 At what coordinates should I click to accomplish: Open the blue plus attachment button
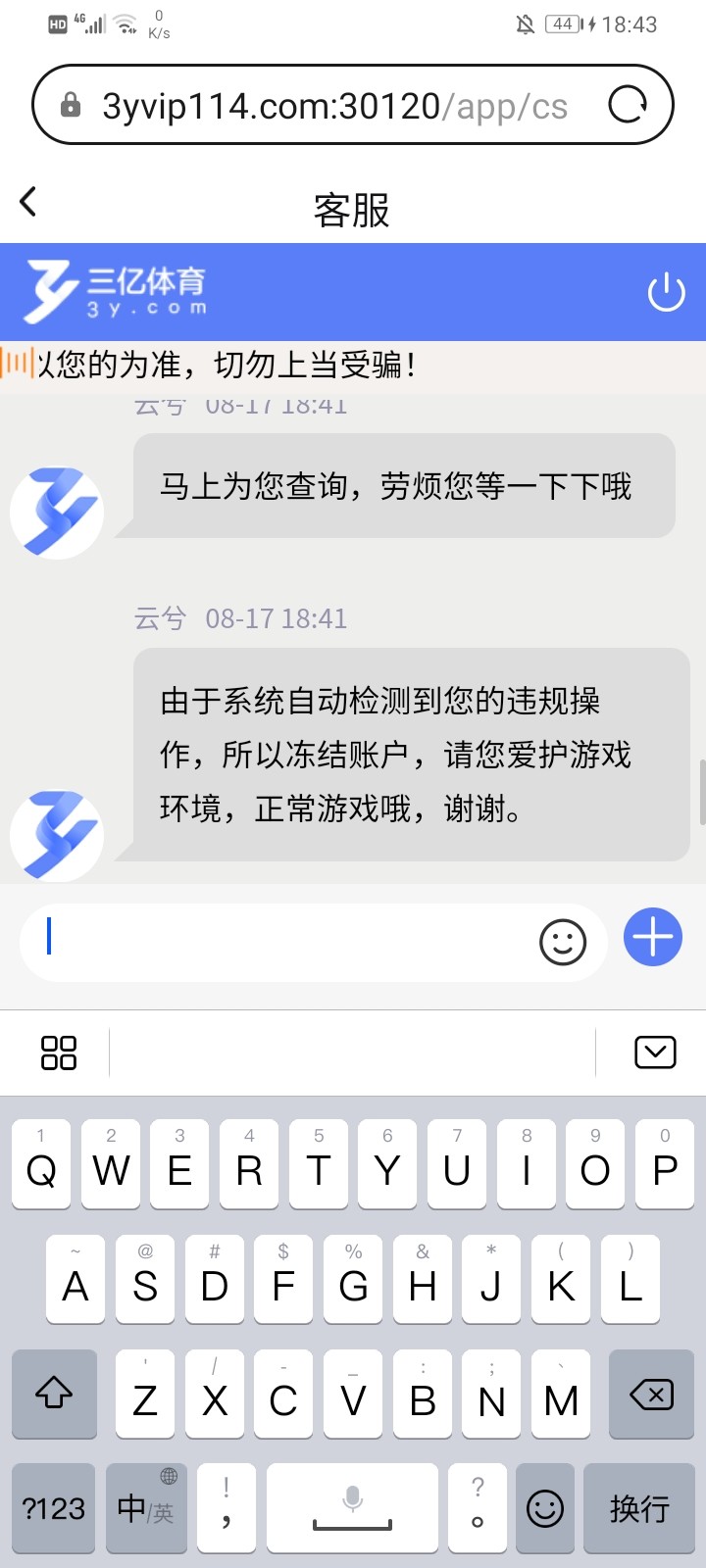[x=653, y=937]
